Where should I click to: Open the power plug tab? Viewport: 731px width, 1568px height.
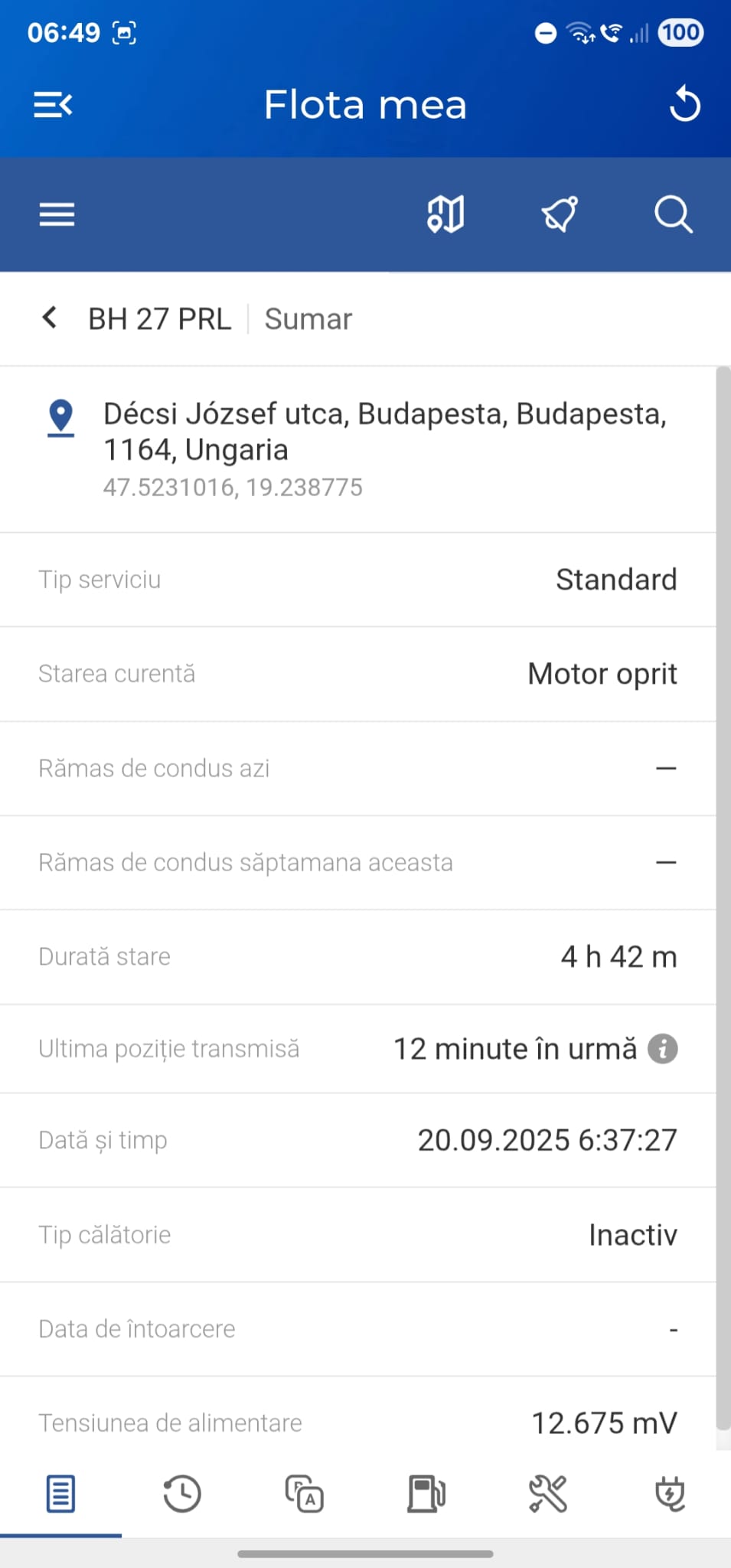670,1494
